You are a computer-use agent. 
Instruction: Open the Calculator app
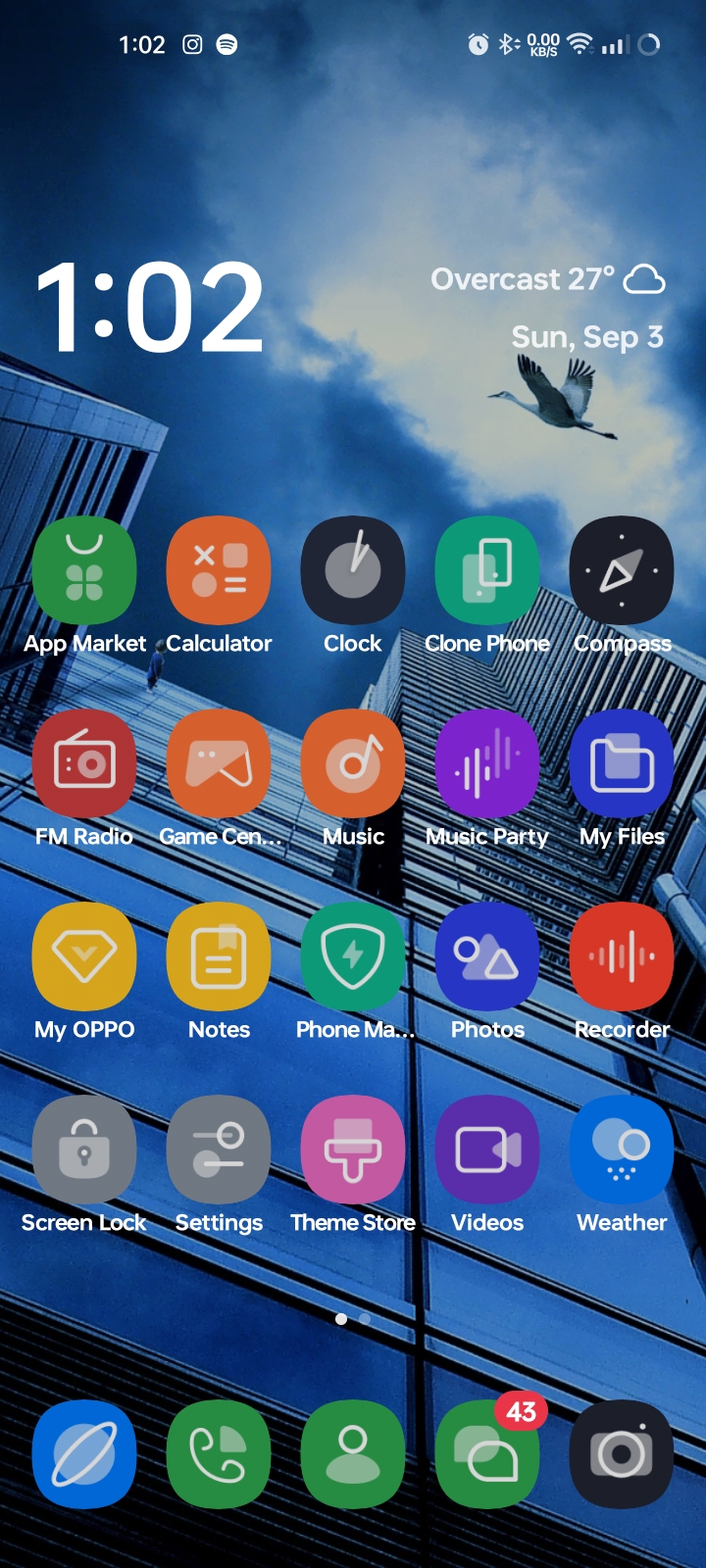tap(219, 570)
